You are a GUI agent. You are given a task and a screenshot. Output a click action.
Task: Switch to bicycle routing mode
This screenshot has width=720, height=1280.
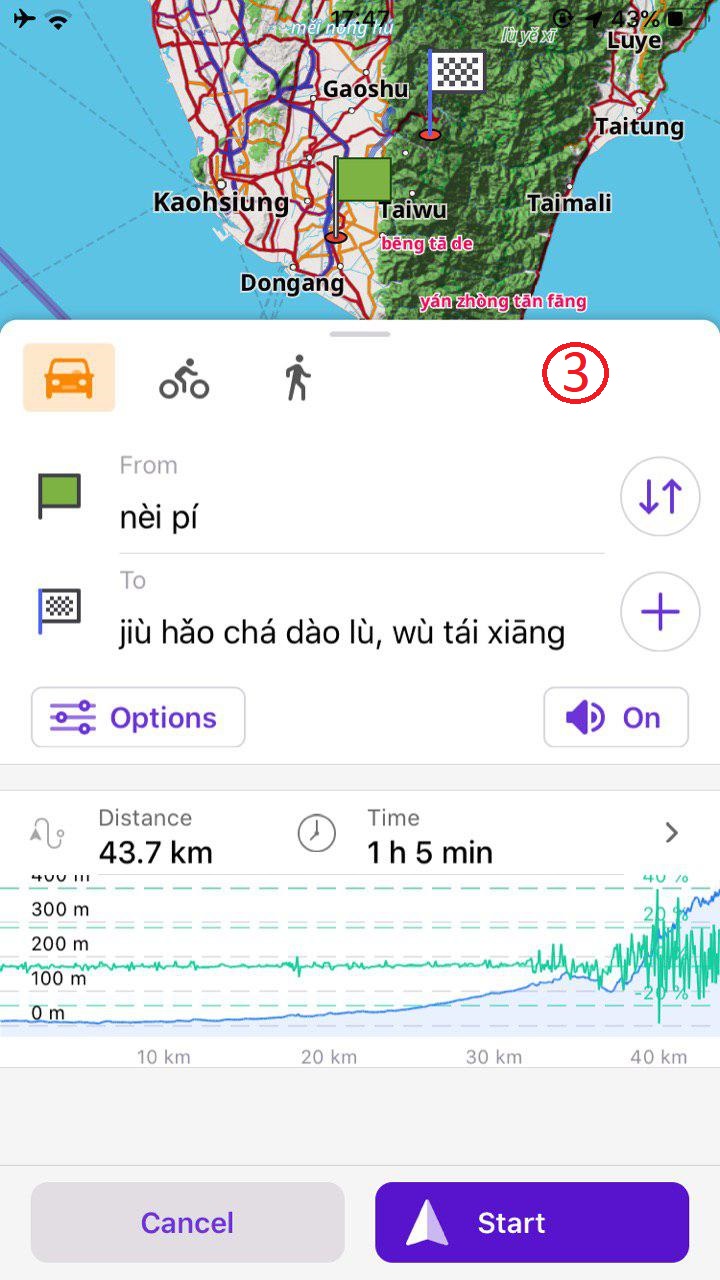184,380
